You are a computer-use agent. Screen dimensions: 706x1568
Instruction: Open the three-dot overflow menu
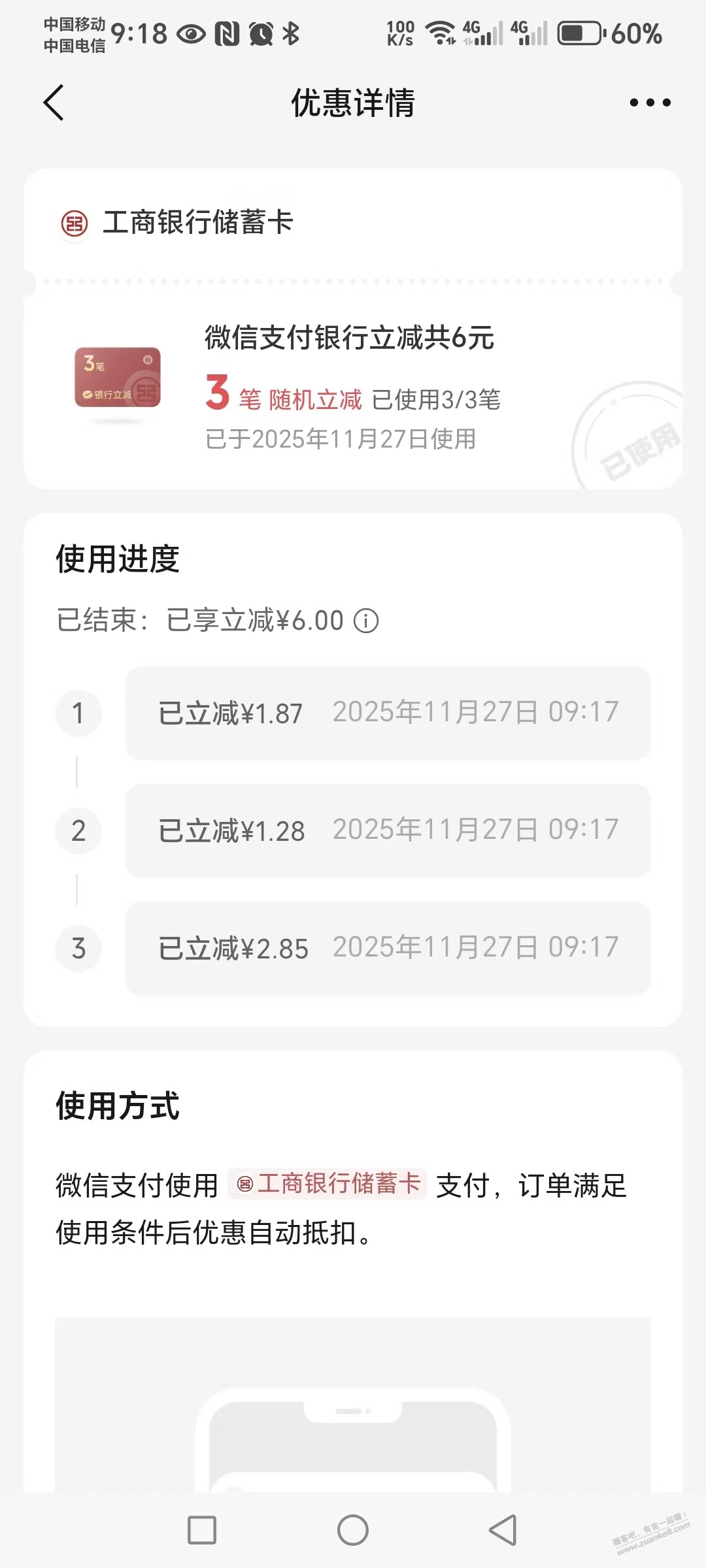pos(650,103)
